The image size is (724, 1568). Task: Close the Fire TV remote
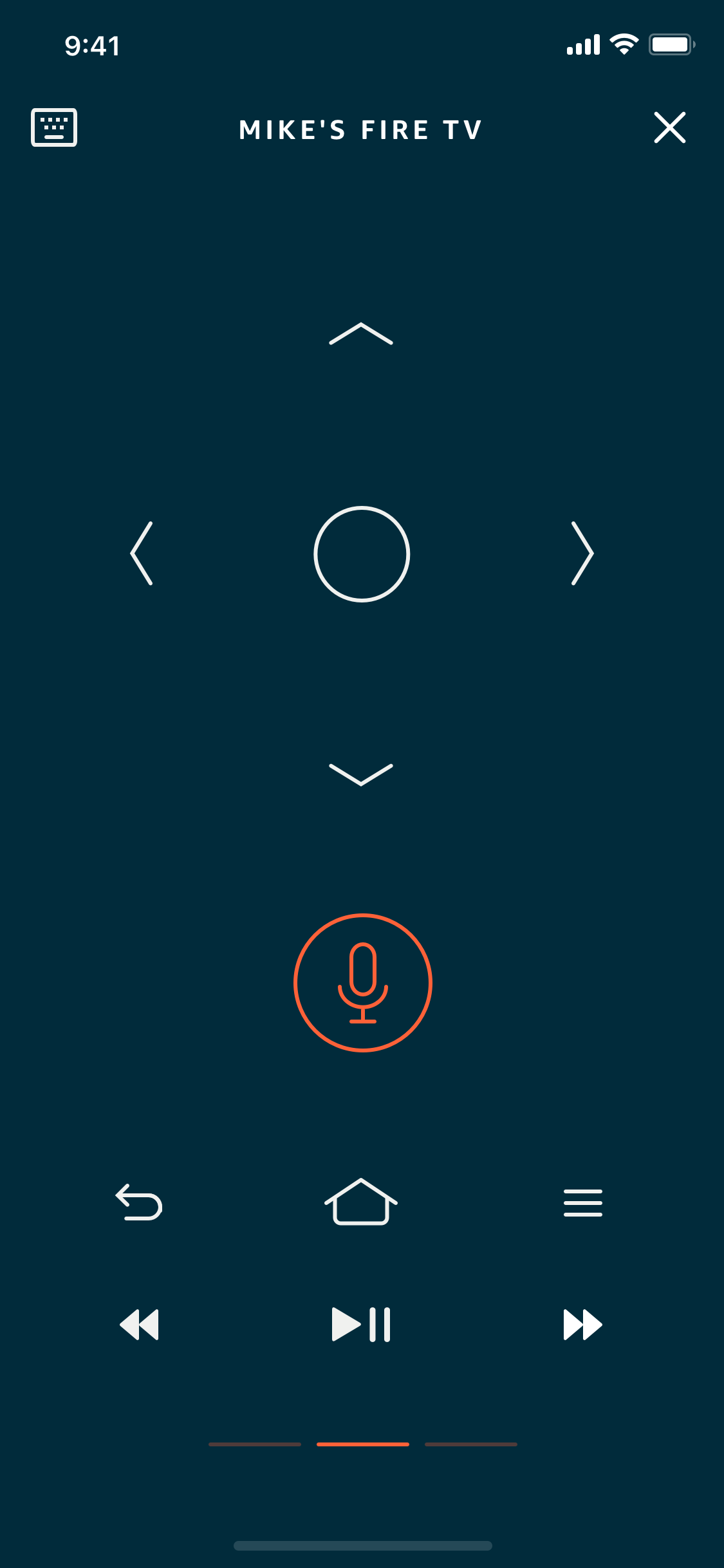coord(670,127)
